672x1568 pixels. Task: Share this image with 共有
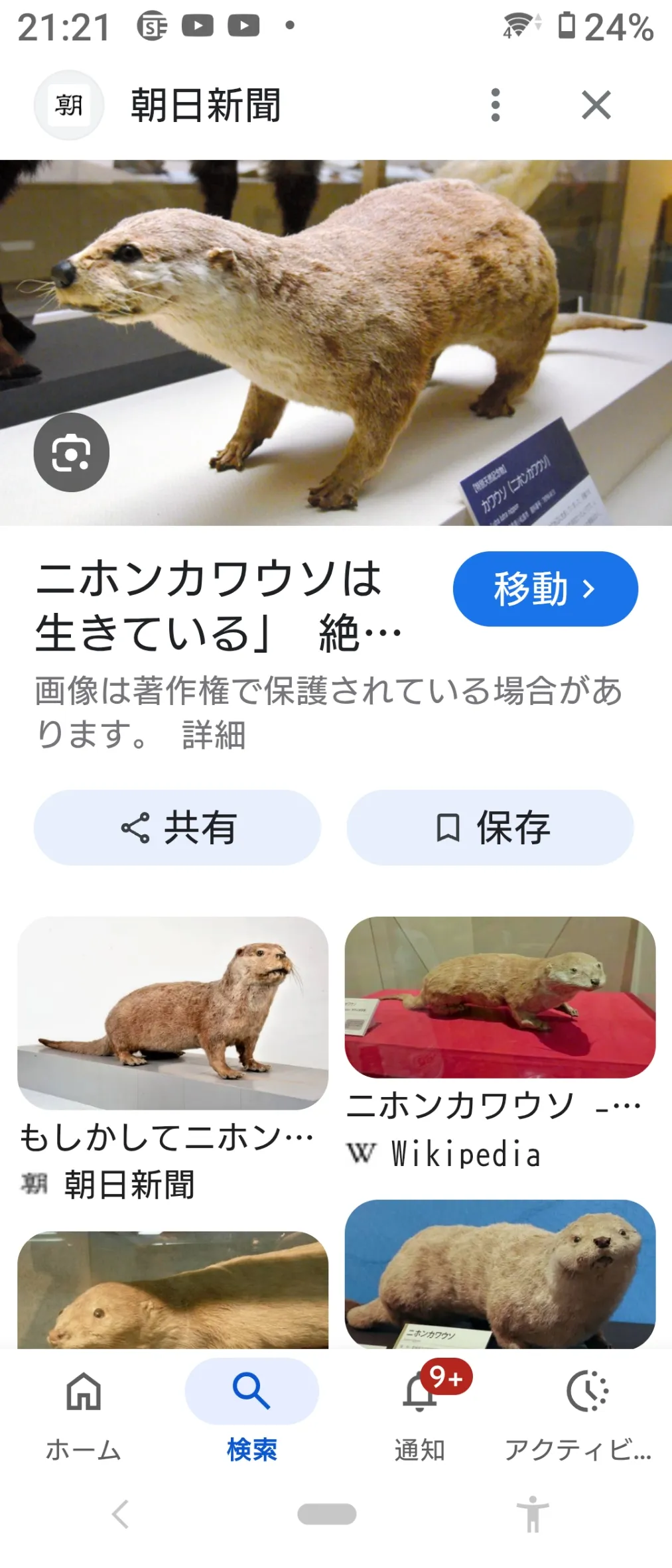click(177, 827)
